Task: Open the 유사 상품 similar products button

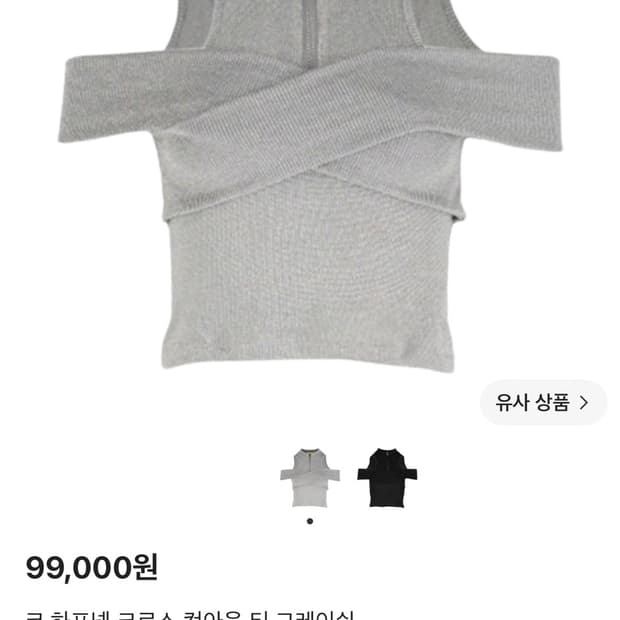Action: tap(543, 403)
